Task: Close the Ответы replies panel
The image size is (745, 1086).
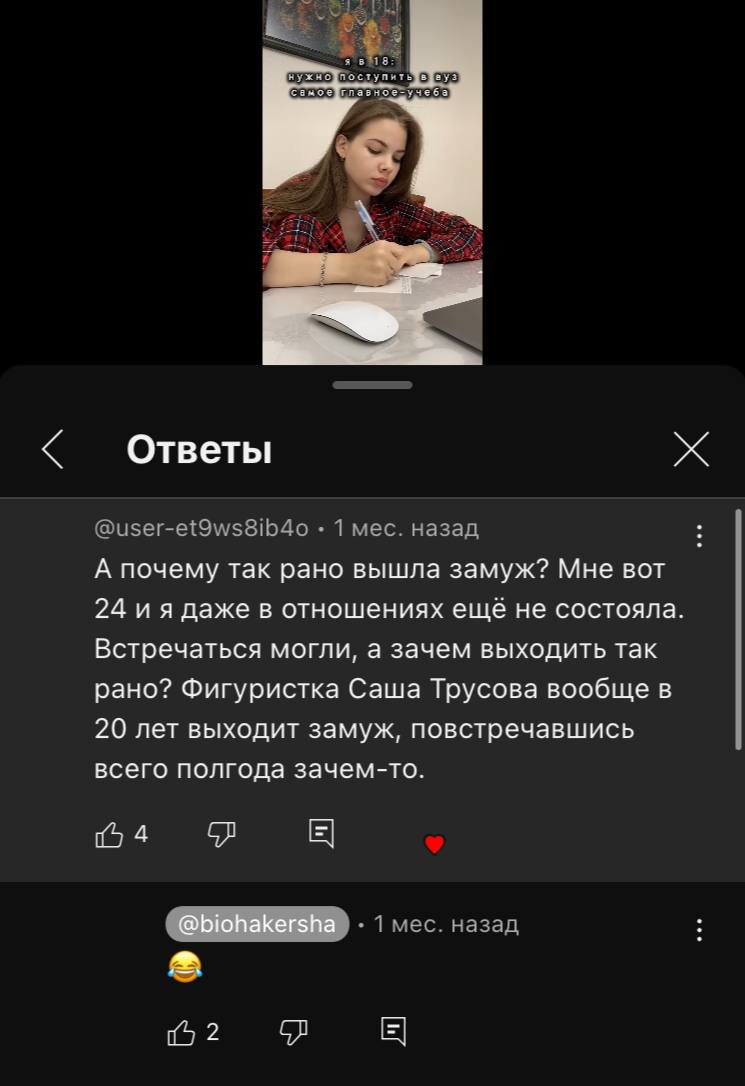Action: click(x=691, y=450)
